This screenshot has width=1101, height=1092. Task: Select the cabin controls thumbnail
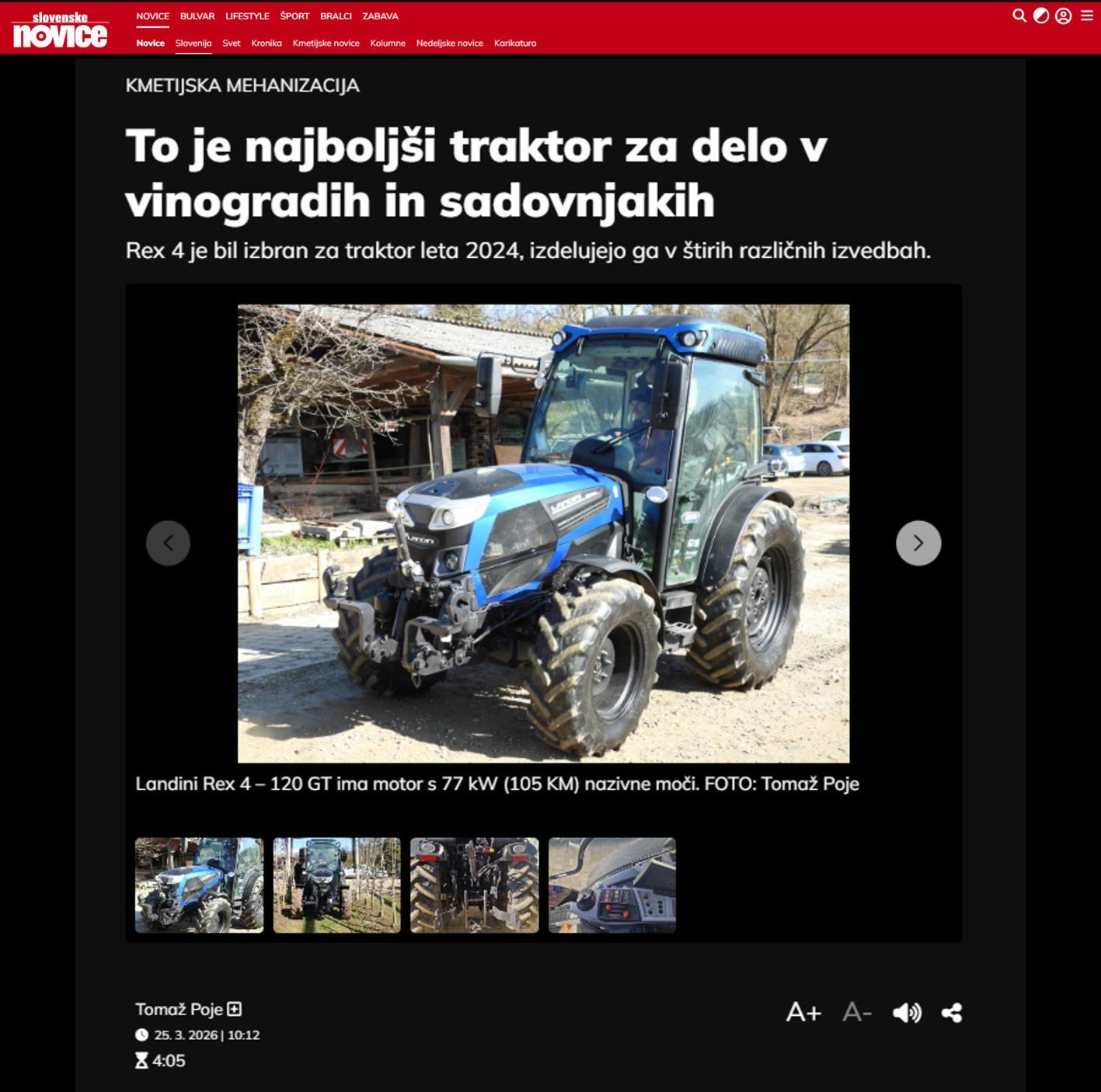611,885
